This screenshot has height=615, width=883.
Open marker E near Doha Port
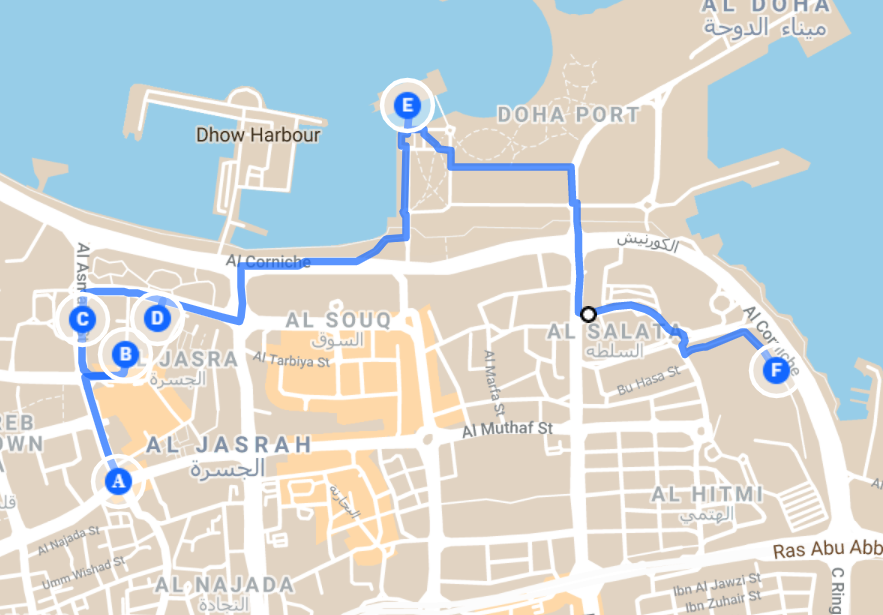coord(406,104)
